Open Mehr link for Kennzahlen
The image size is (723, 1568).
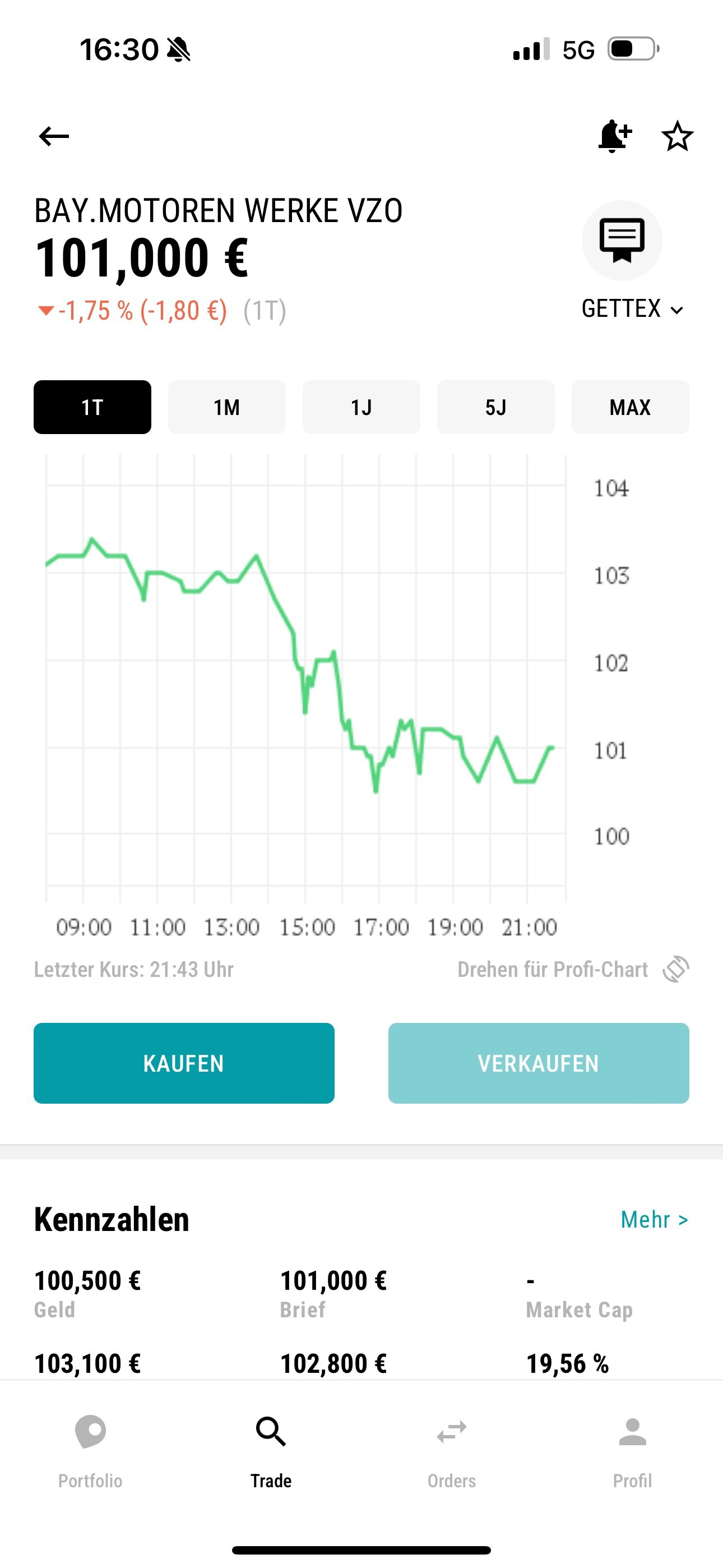click(x=654, y=1219)
